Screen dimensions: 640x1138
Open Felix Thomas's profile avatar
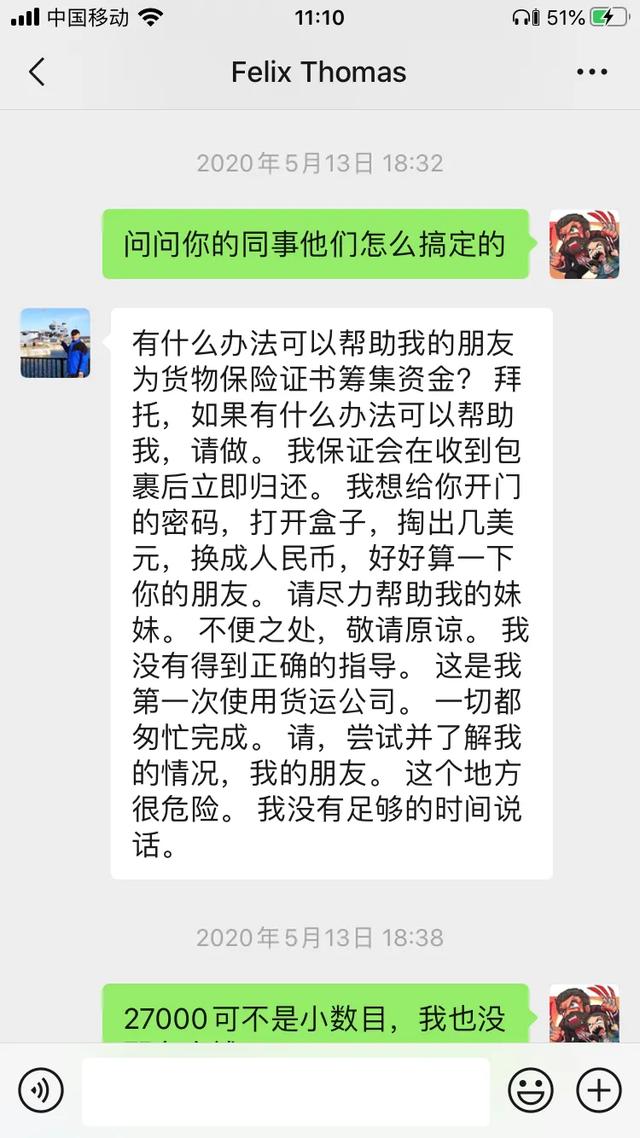55,343
